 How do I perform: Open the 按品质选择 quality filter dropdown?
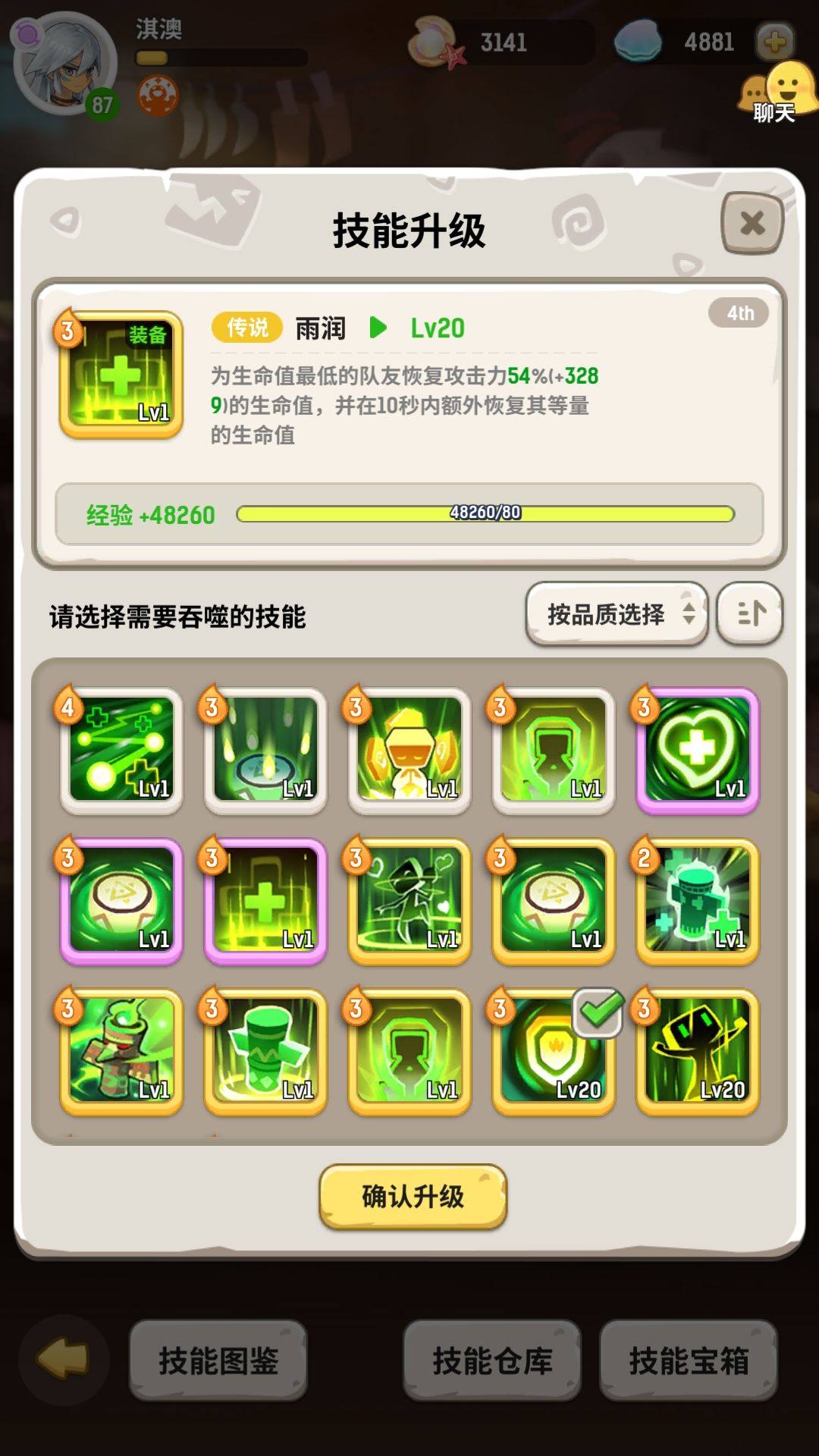[616, 613]
